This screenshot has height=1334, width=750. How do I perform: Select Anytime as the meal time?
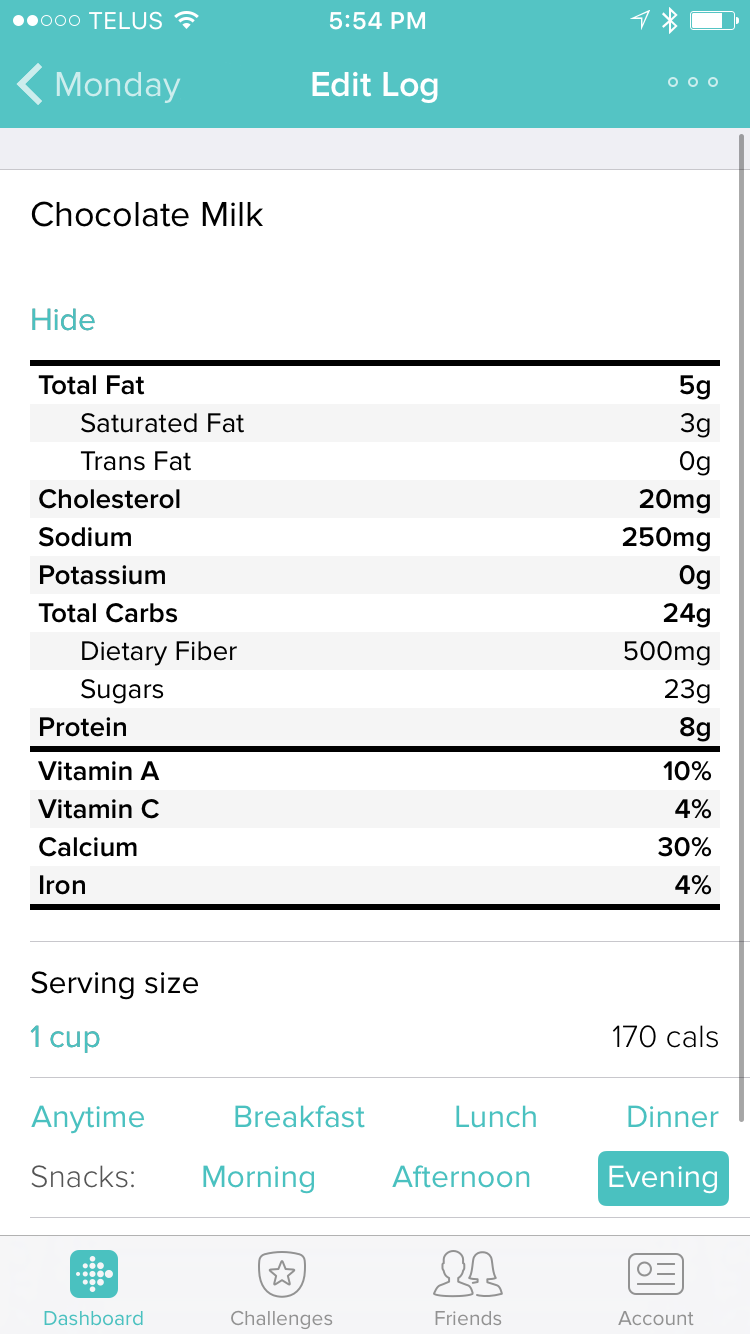(88, 1117)
